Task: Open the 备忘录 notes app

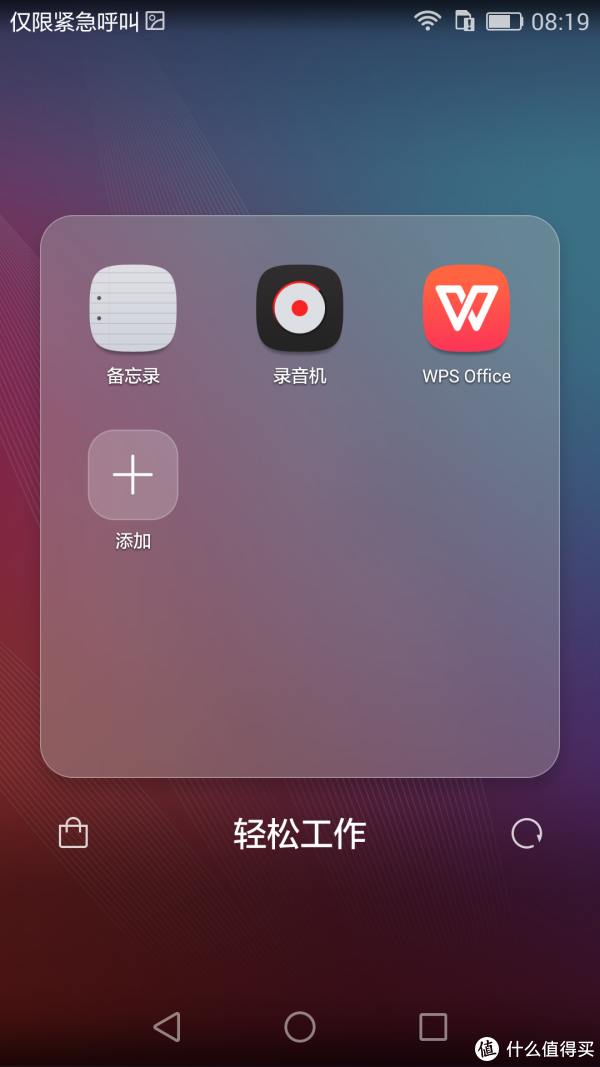Action: pos(133,309)
